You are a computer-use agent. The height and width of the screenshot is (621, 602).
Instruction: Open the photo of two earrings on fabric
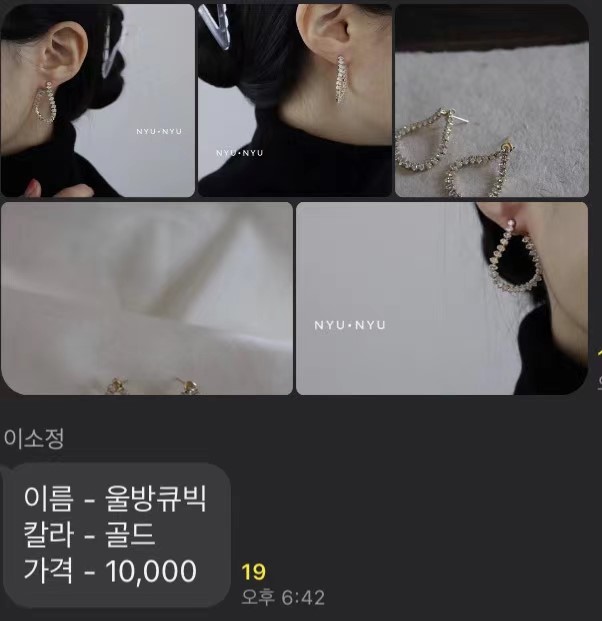point(491,100)
